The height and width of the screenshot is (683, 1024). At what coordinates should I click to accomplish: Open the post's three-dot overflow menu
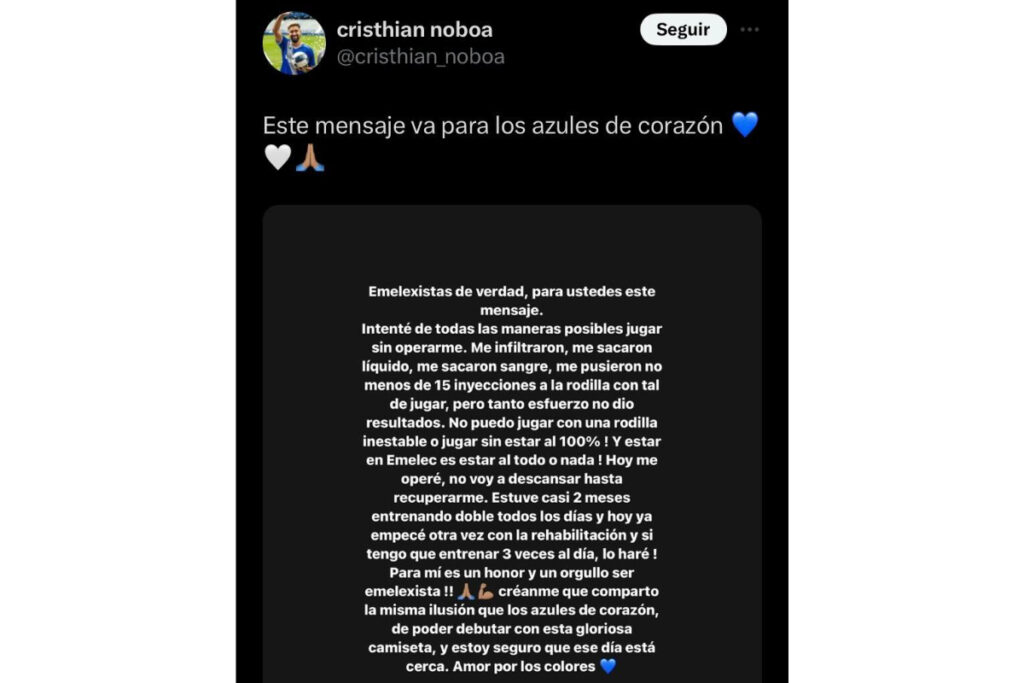click(x=750, y=30)
